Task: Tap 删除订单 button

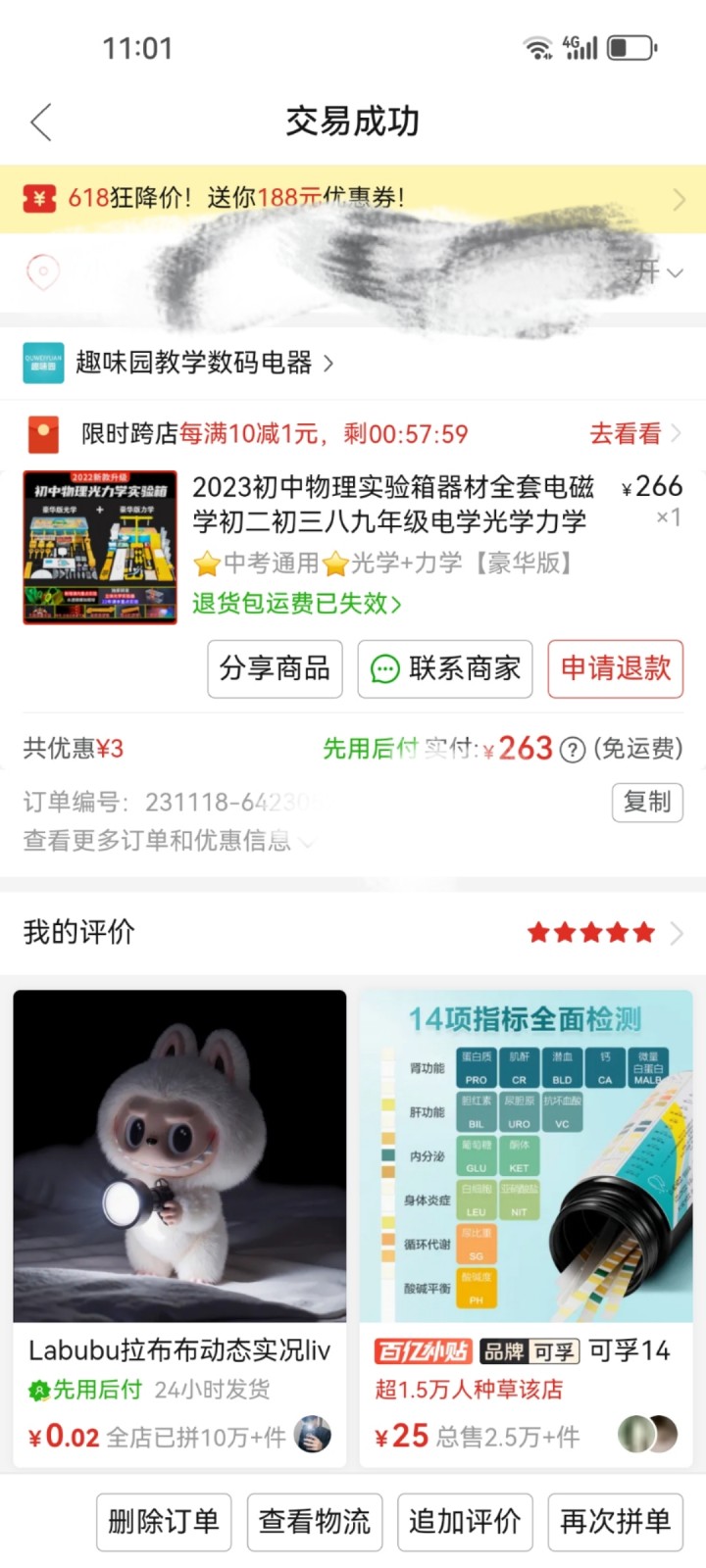Action: [x=164, y=1521]
